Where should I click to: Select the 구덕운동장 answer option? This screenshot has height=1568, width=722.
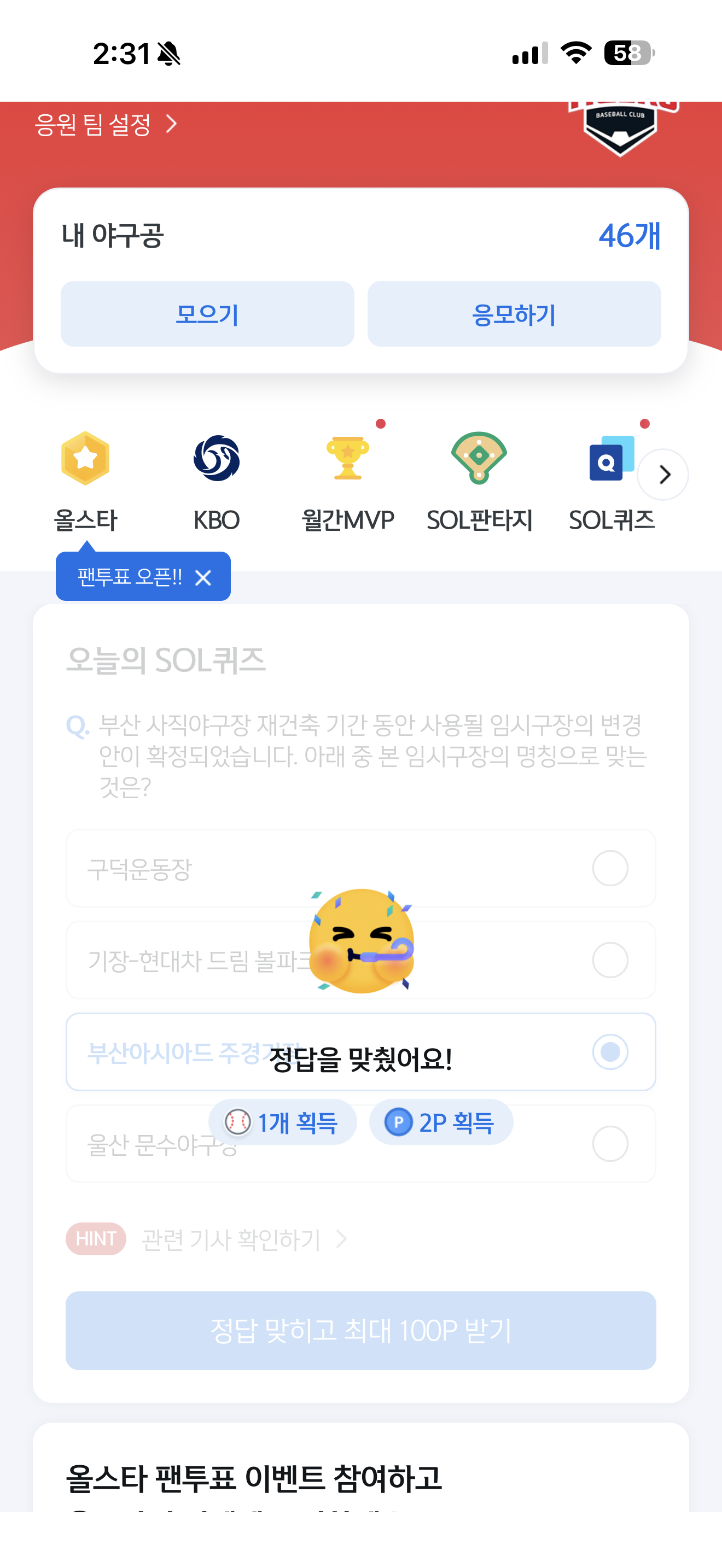coord(361,869)
